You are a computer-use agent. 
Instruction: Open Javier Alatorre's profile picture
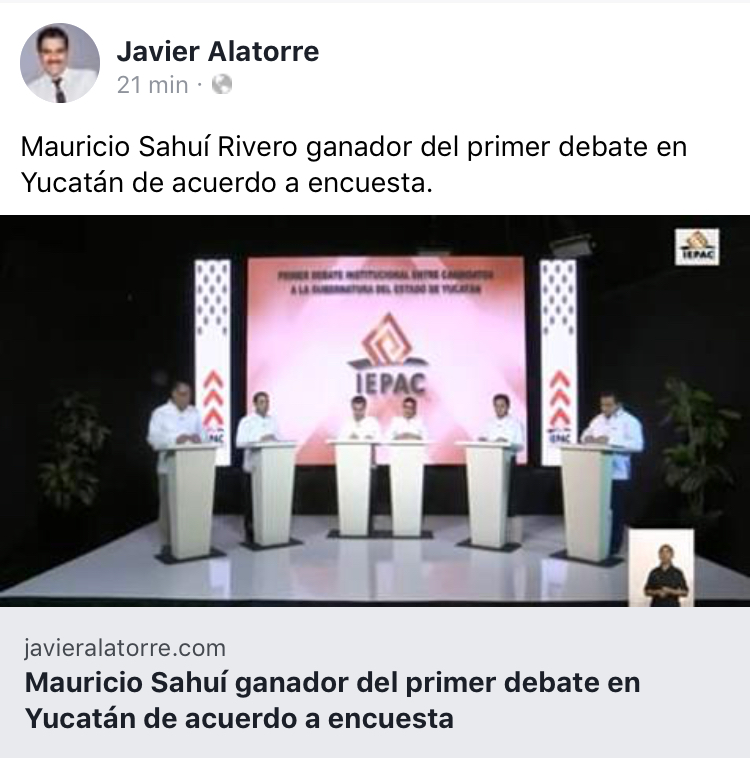click(x=60, y=63)
